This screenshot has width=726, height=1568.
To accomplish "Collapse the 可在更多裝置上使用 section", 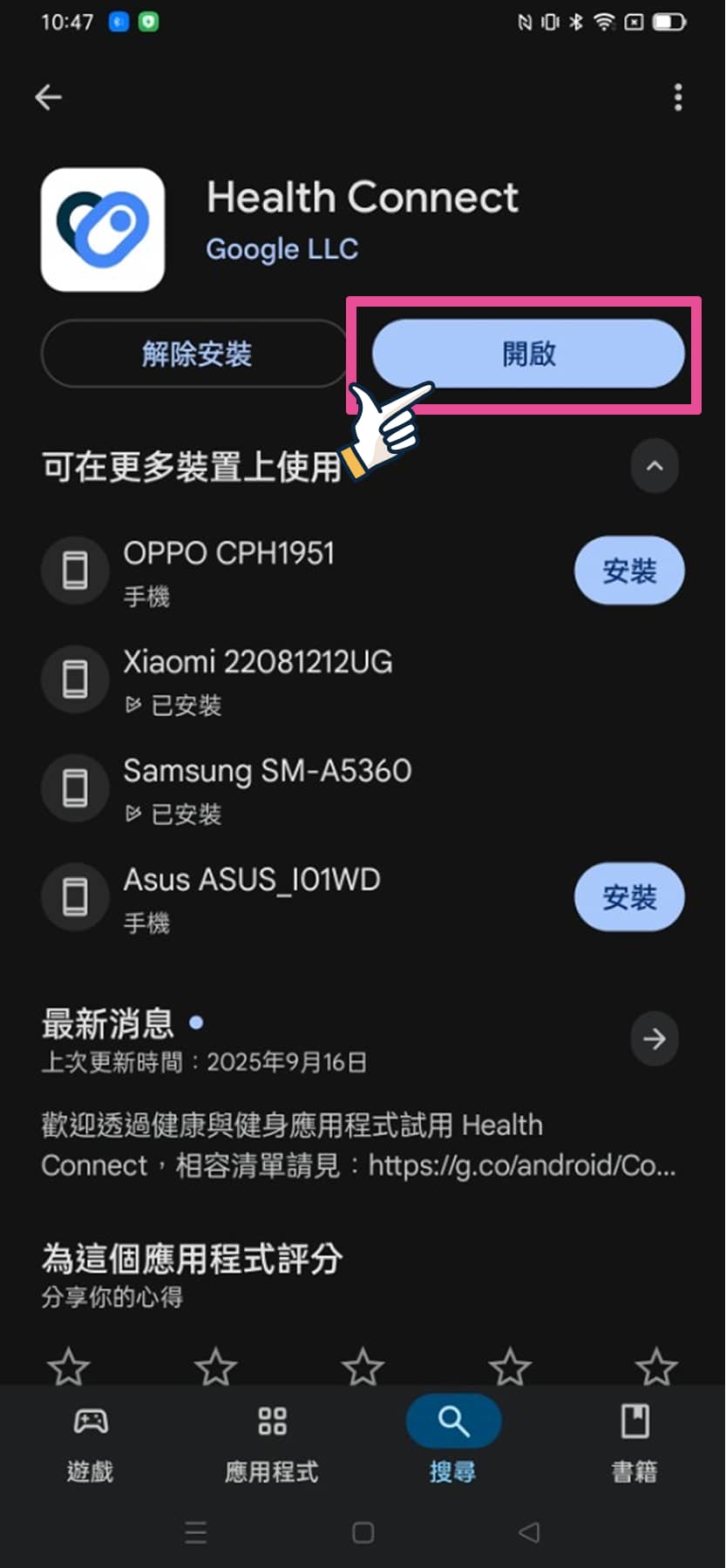I will click(x=655, y=466).
